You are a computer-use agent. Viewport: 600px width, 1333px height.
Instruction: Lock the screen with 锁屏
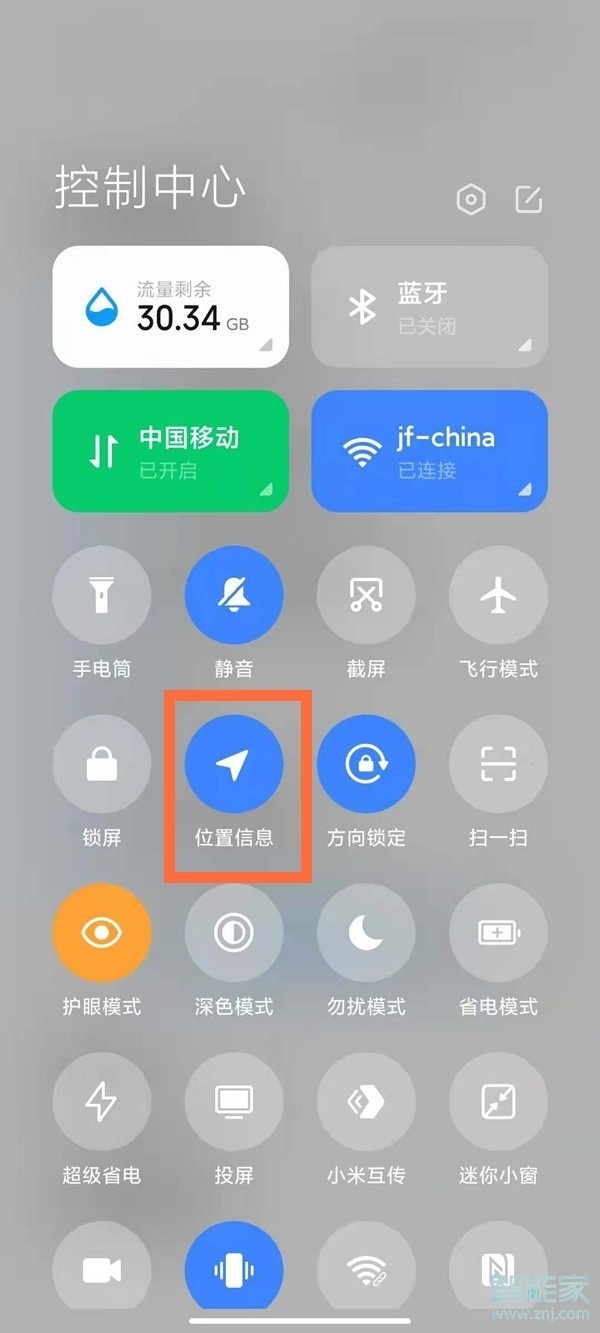pos(102,765)
